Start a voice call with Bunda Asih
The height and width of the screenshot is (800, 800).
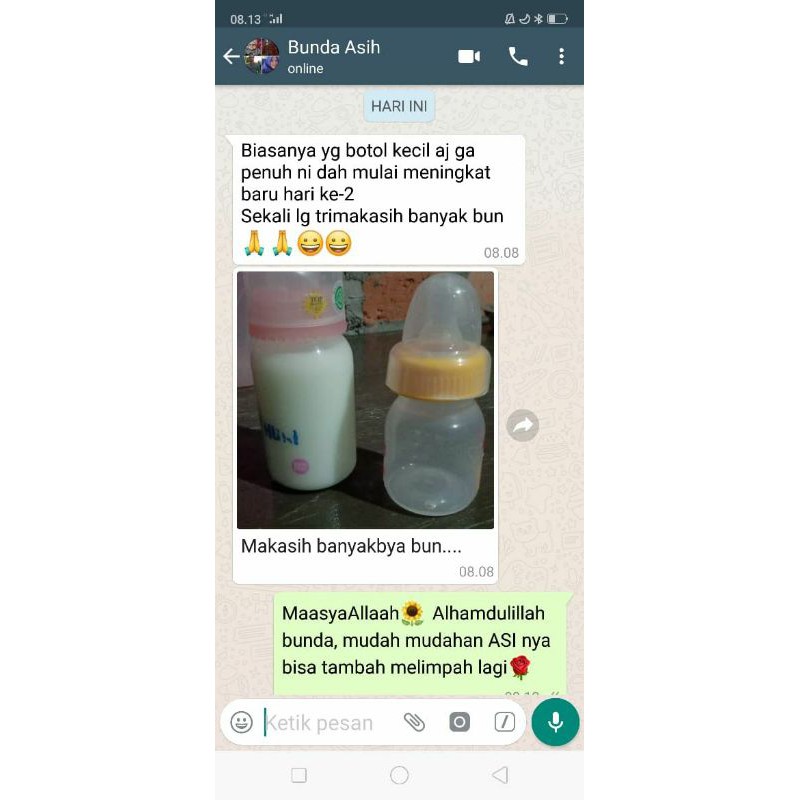tap(518, 56)
